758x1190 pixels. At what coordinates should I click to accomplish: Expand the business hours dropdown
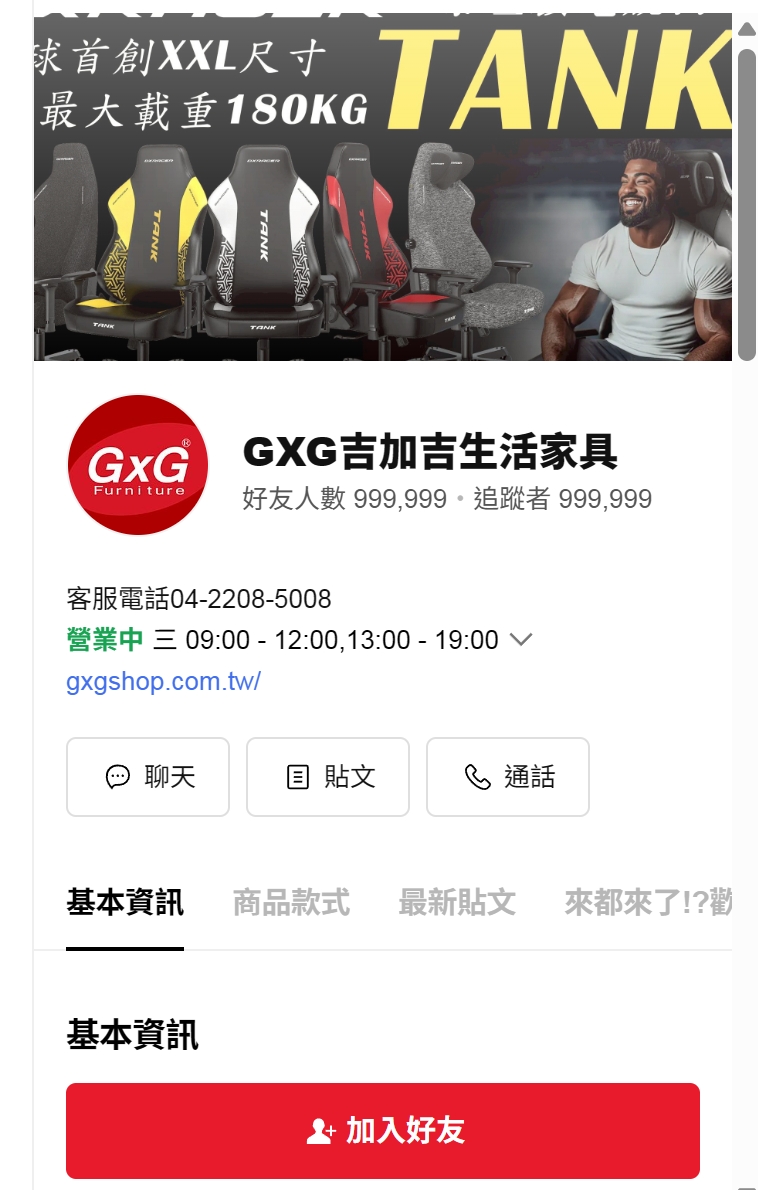pos(521,640)
